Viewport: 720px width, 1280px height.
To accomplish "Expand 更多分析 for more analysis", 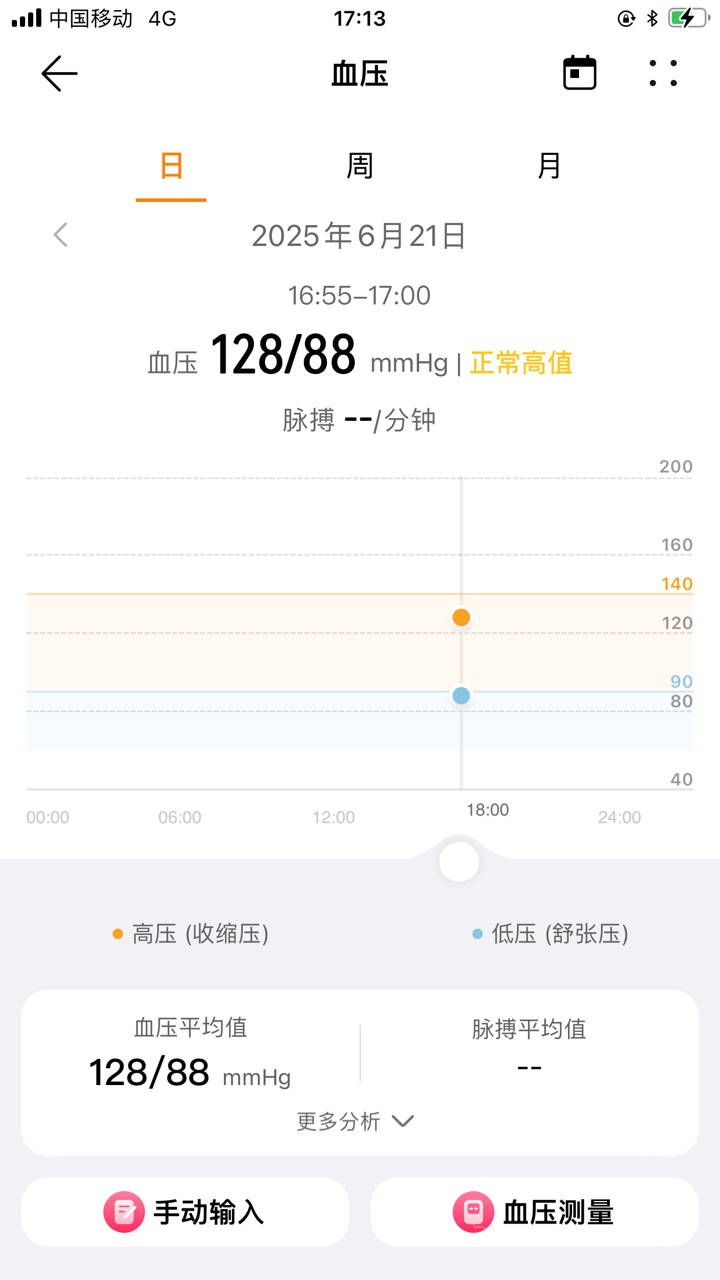I will coord(355,1121).
